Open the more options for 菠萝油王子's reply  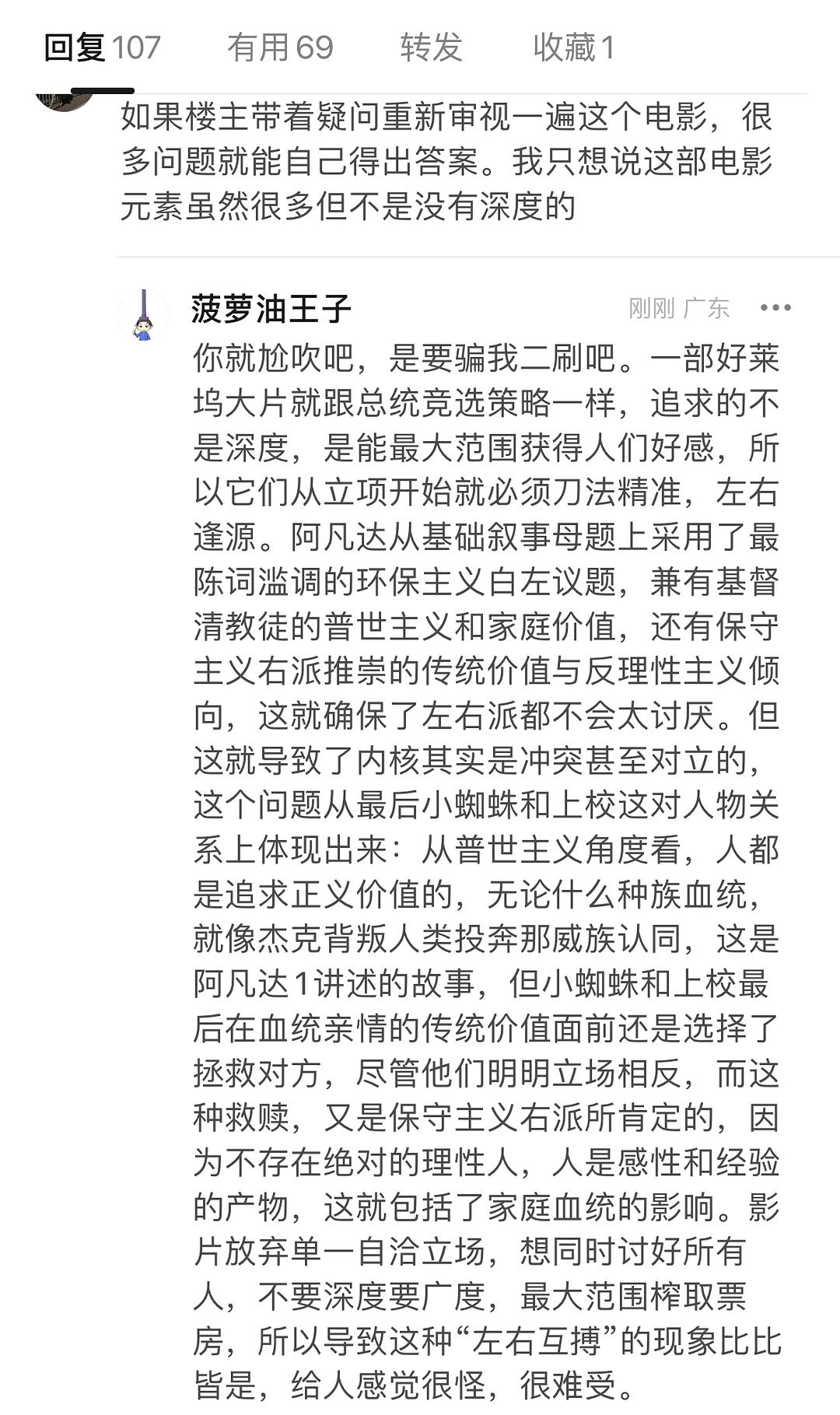775,308
